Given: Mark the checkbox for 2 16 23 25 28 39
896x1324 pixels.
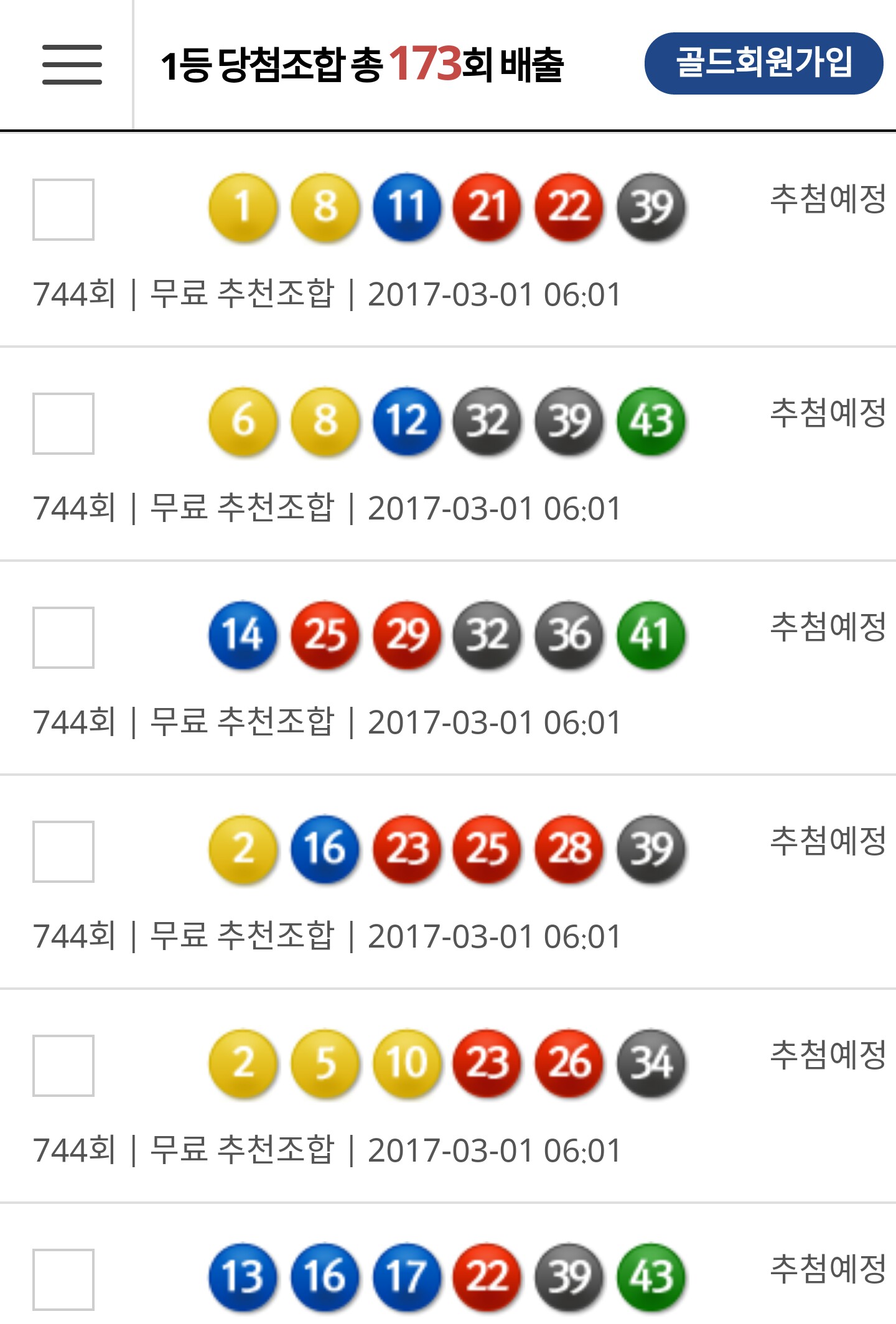Looking at the screenshot, I should [x=63, y=852].
